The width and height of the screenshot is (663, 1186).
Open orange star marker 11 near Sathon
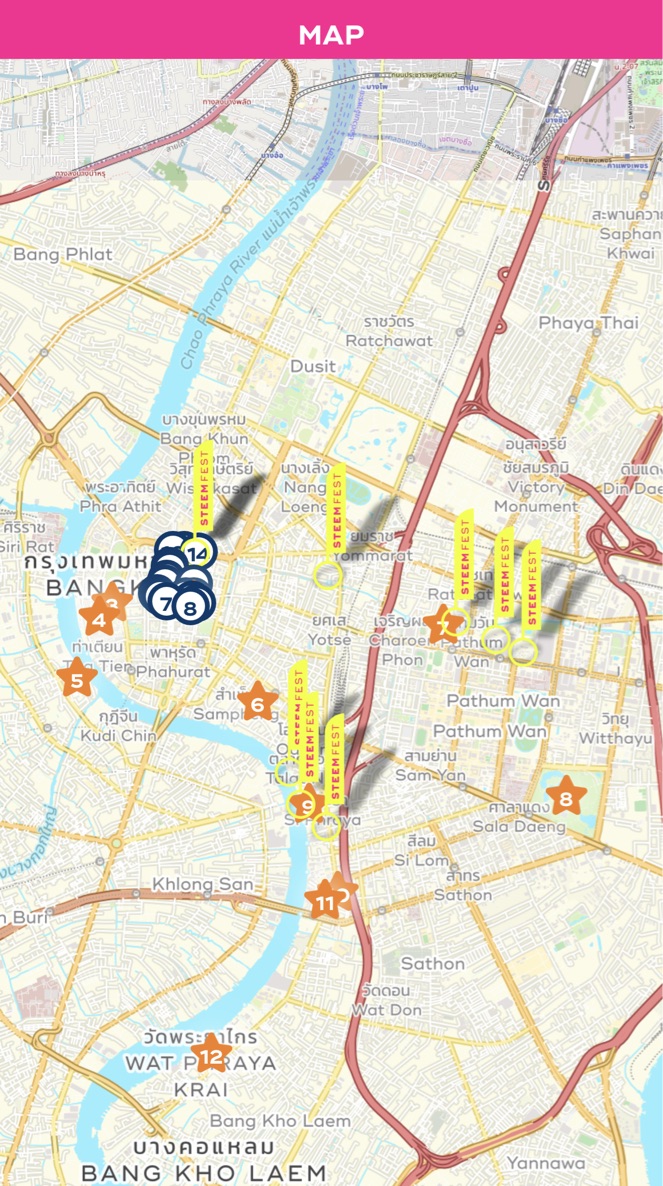pos(324,903)
